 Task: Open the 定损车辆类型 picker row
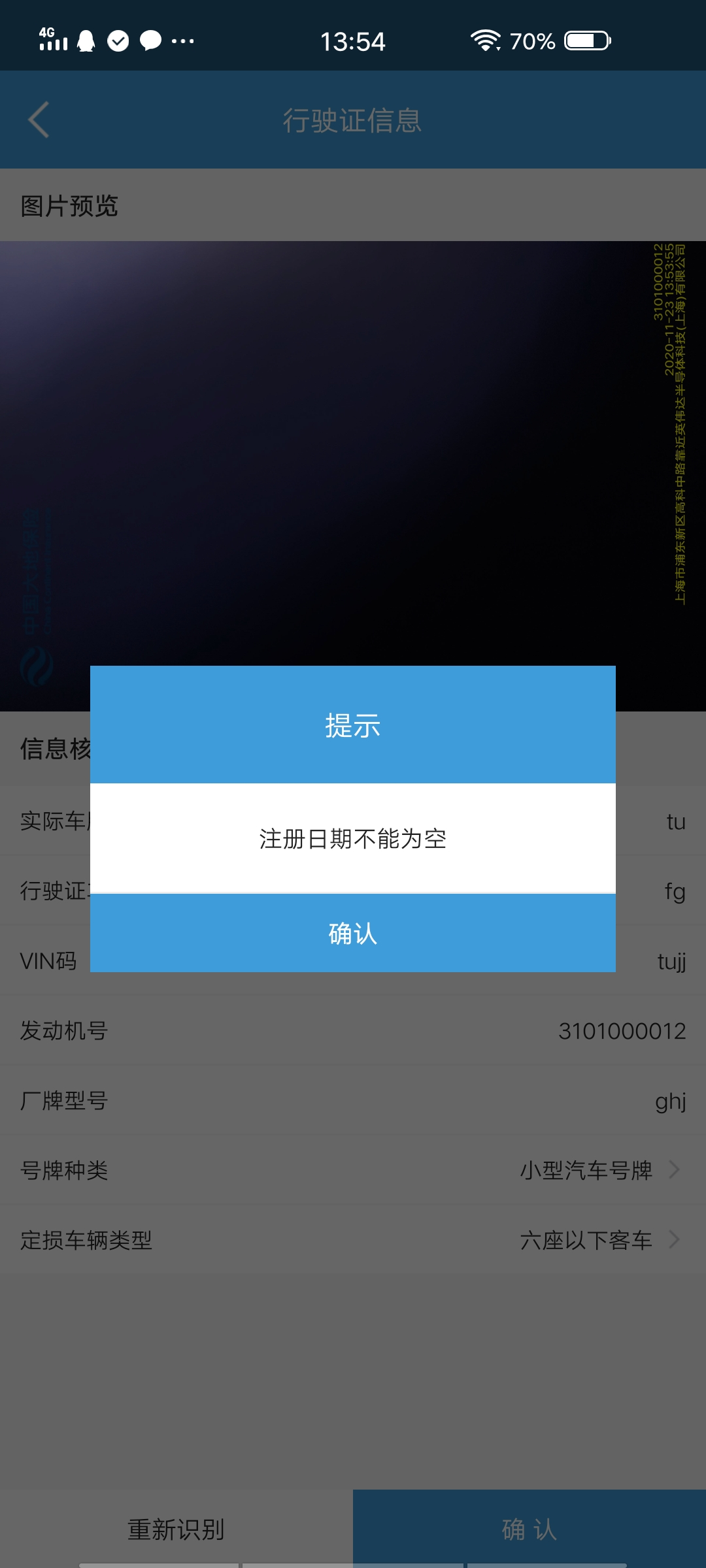click(353, 1240)
